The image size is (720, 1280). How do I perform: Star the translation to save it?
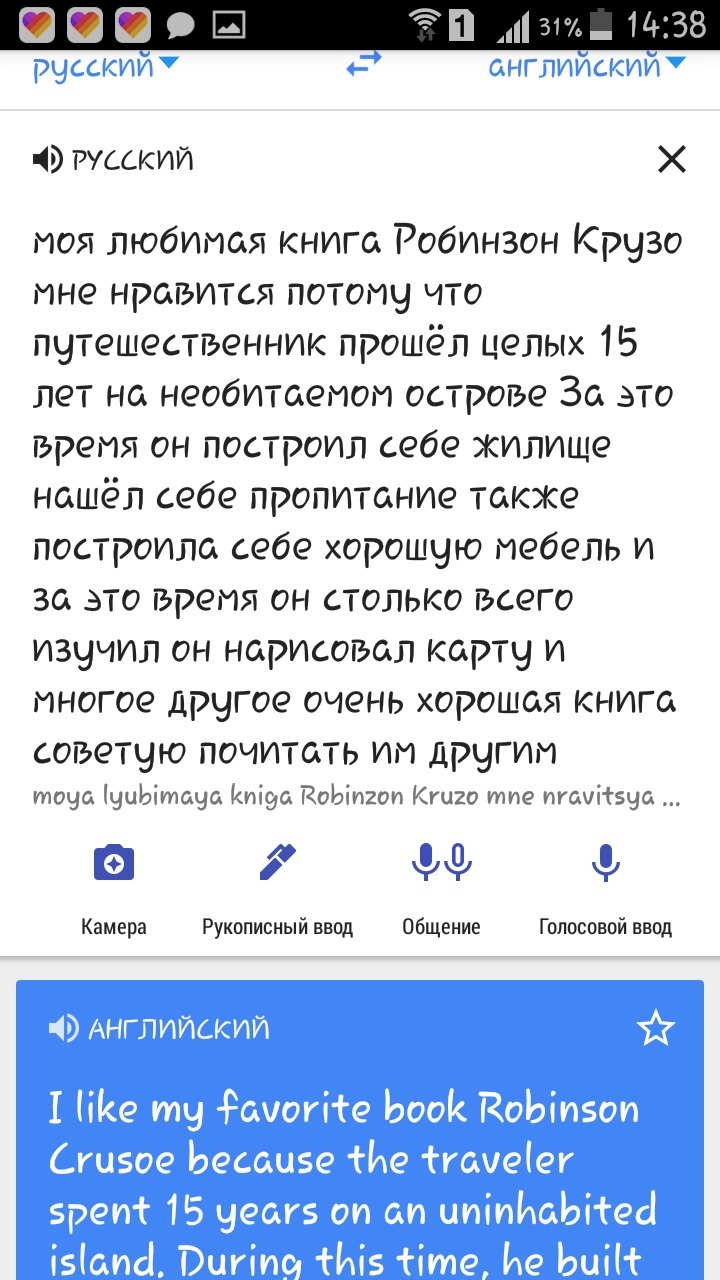coord(656,1028)
